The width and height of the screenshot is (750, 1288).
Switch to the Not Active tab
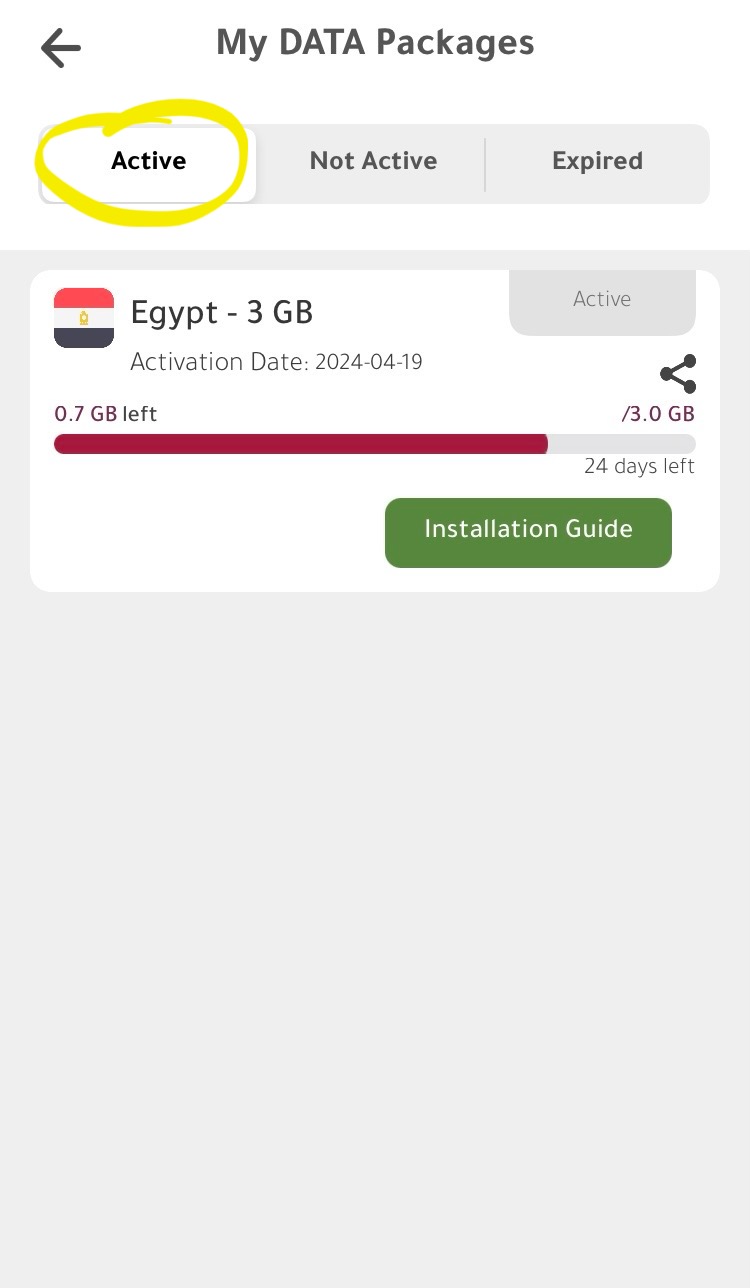[373, 162]
